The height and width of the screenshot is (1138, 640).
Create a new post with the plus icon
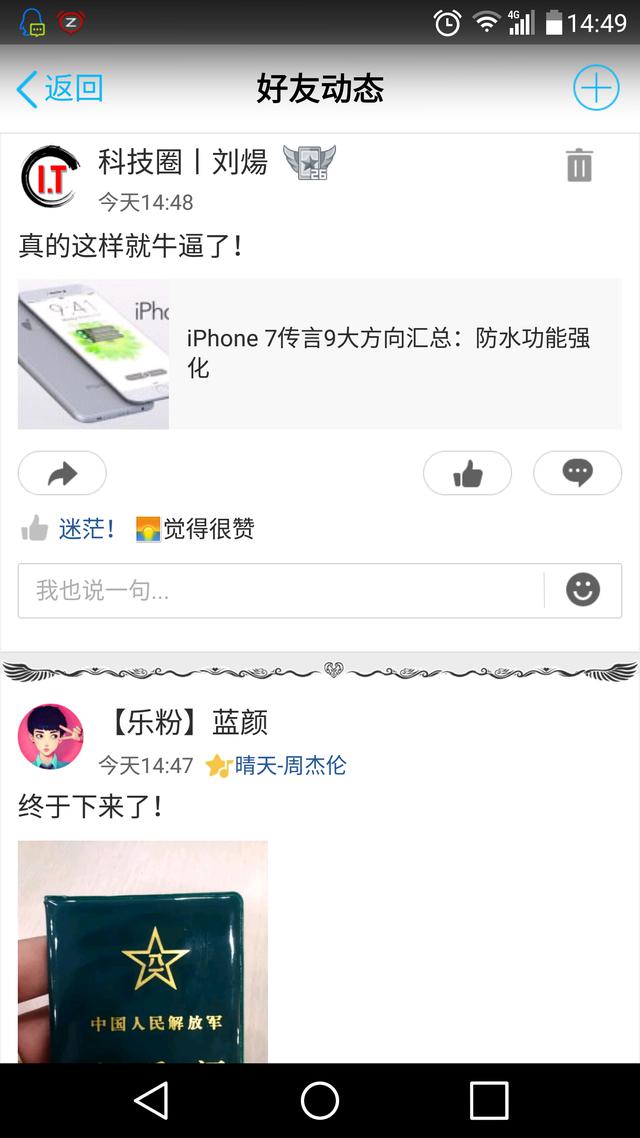pos(596,88)
